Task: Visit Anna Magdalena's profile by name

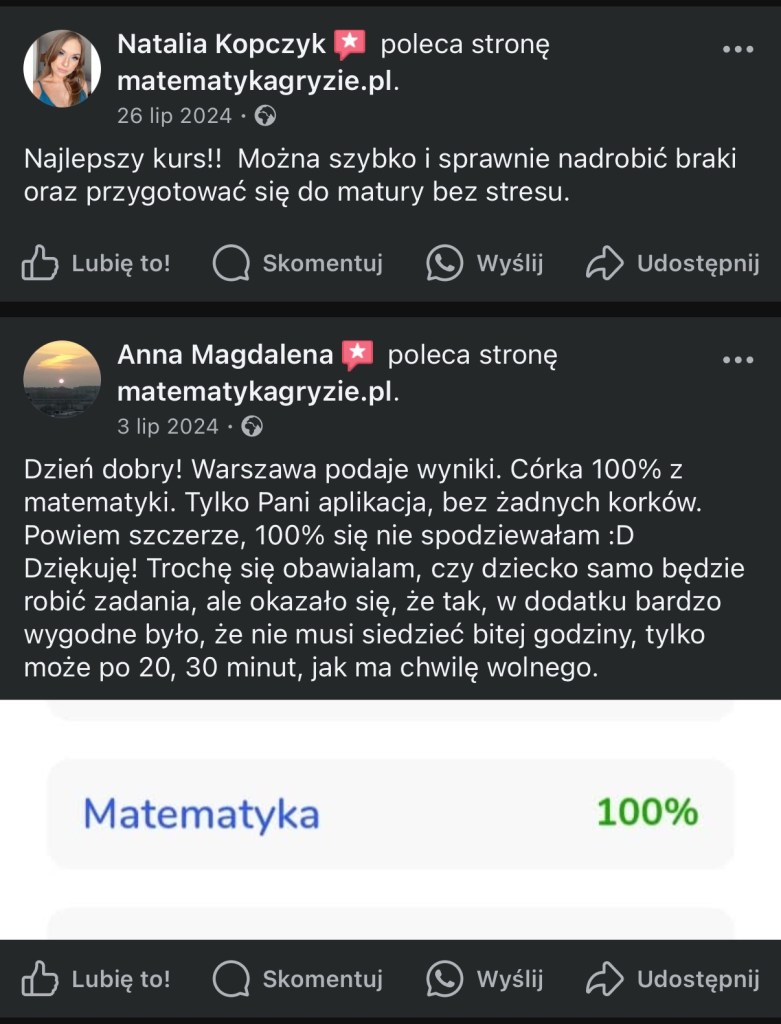Action: [224, 355]
